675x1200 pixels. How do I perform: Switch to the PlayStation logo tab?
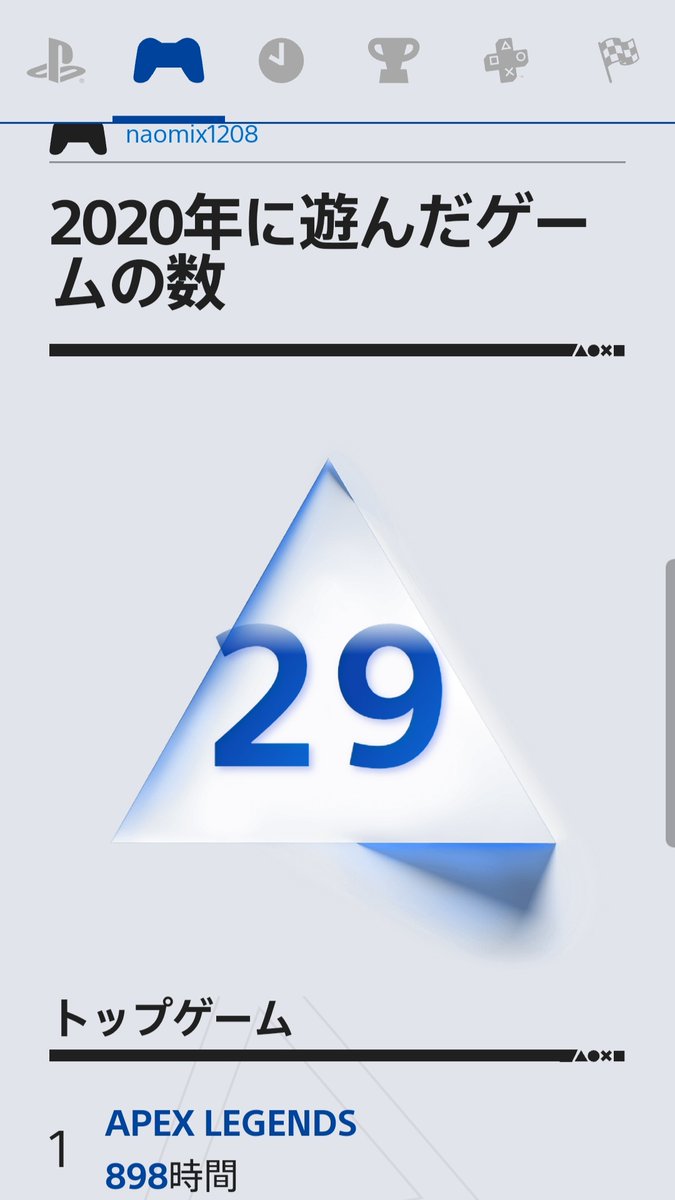click(x=56, y=62)
